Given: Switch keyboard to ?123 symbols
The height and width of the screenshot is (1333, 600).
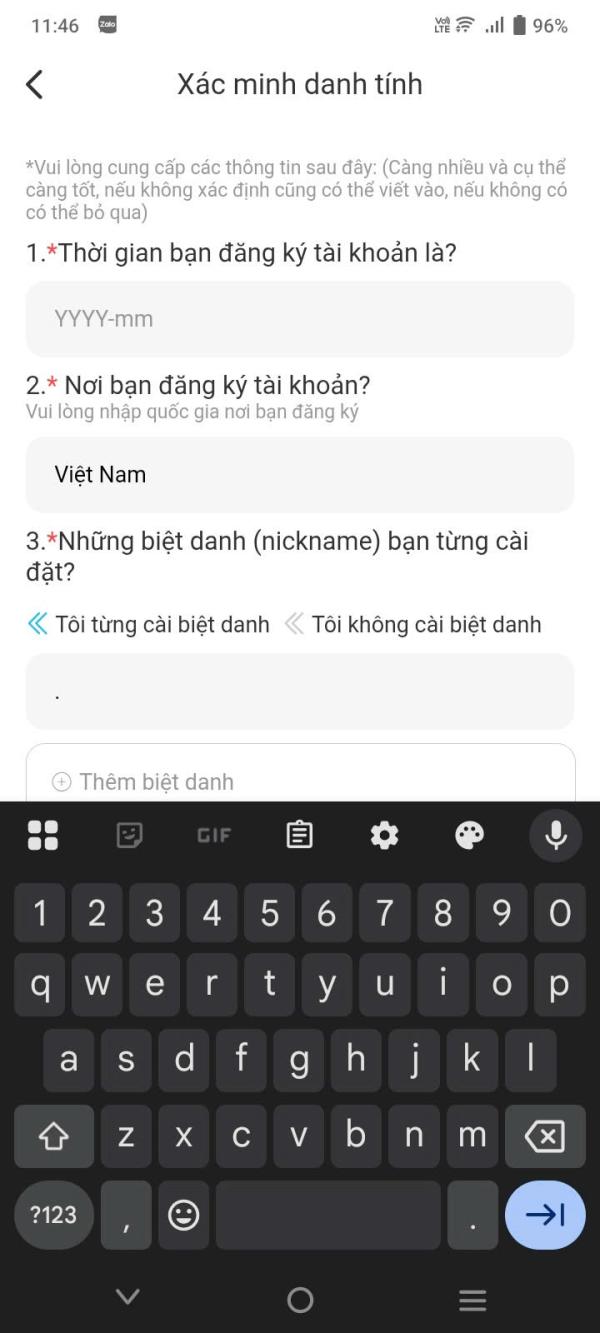Looking at the screenshot, I should click(54, 1215).
